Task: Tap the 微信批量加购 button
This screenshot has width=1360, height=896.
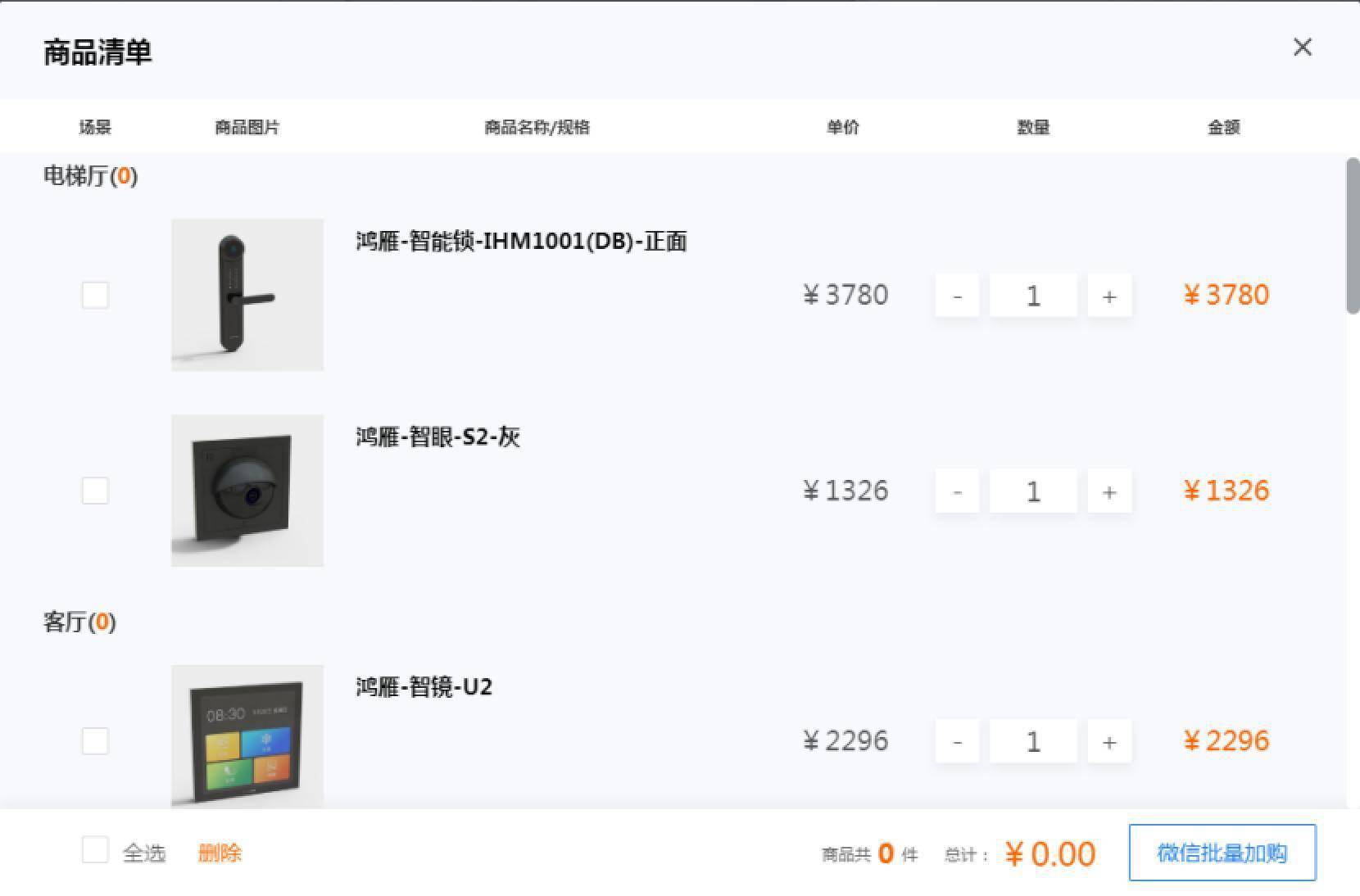Action: (1222, 853)
